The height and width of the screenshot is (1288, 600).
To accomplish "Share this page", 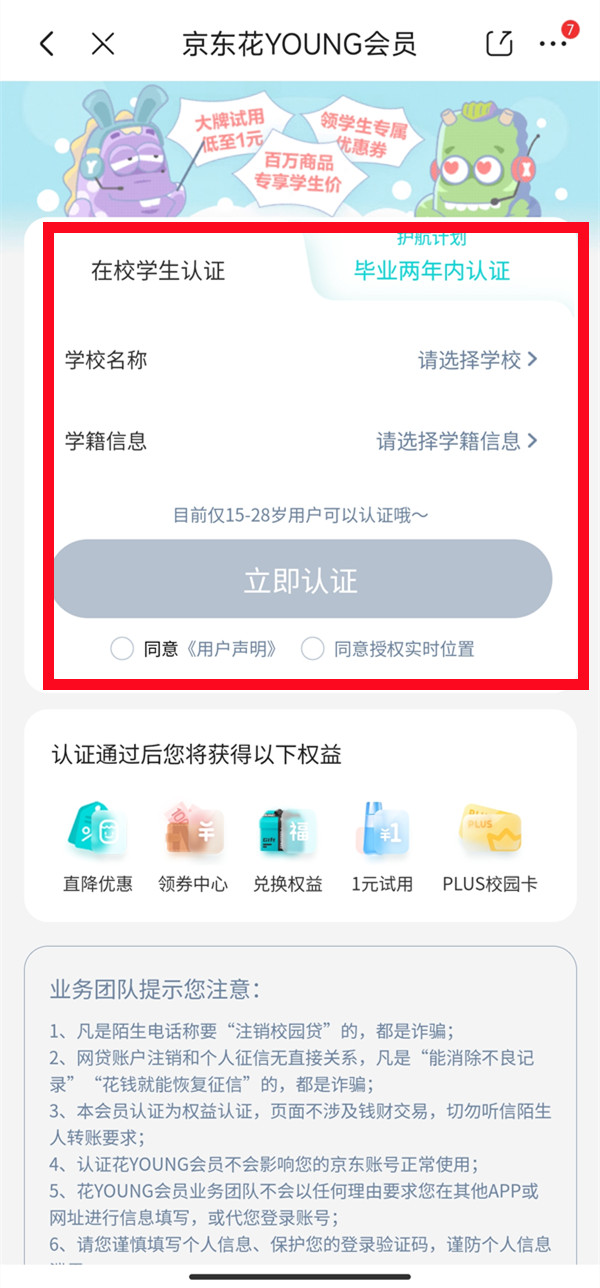I will tap(499, 44).
